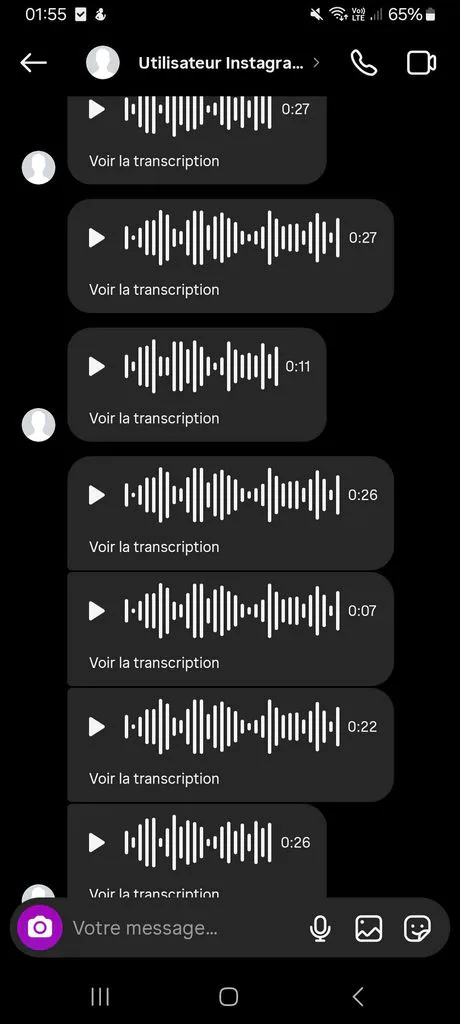Open the photo gallery picker
460x1024 pixels.
coord(369,928)
